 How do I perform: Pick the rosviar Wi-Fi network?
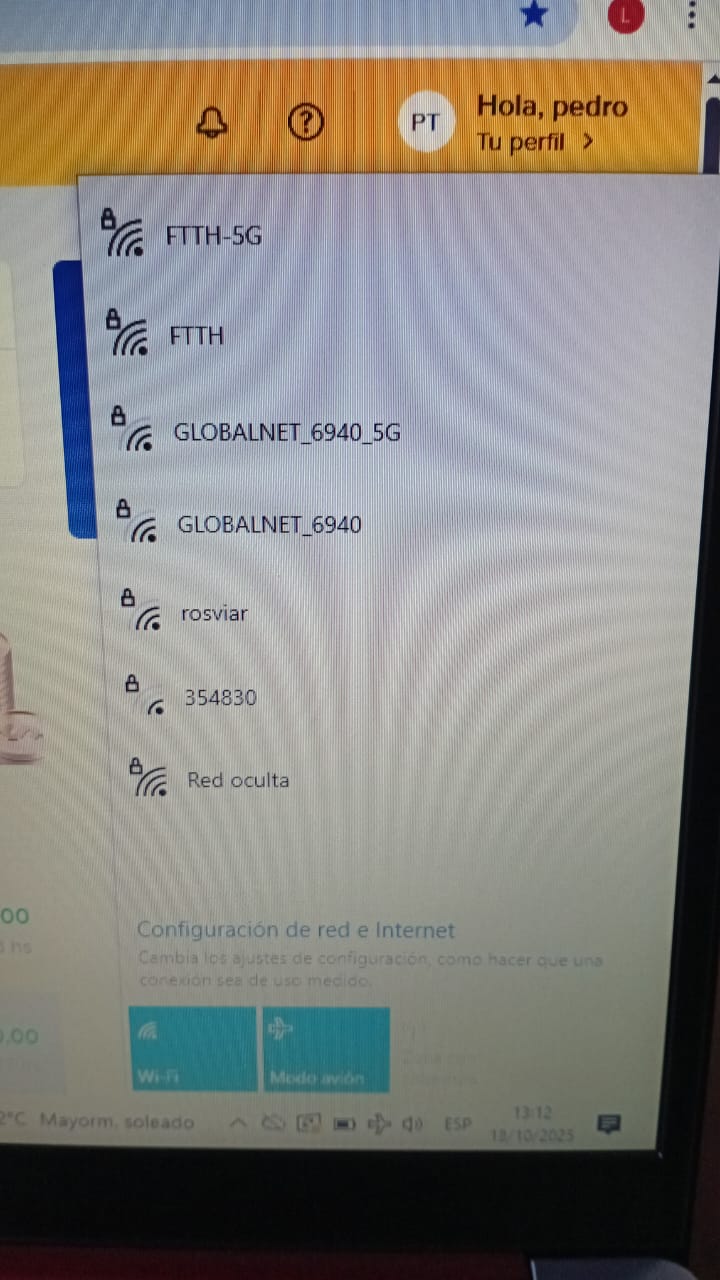click(x=213, y=613)
